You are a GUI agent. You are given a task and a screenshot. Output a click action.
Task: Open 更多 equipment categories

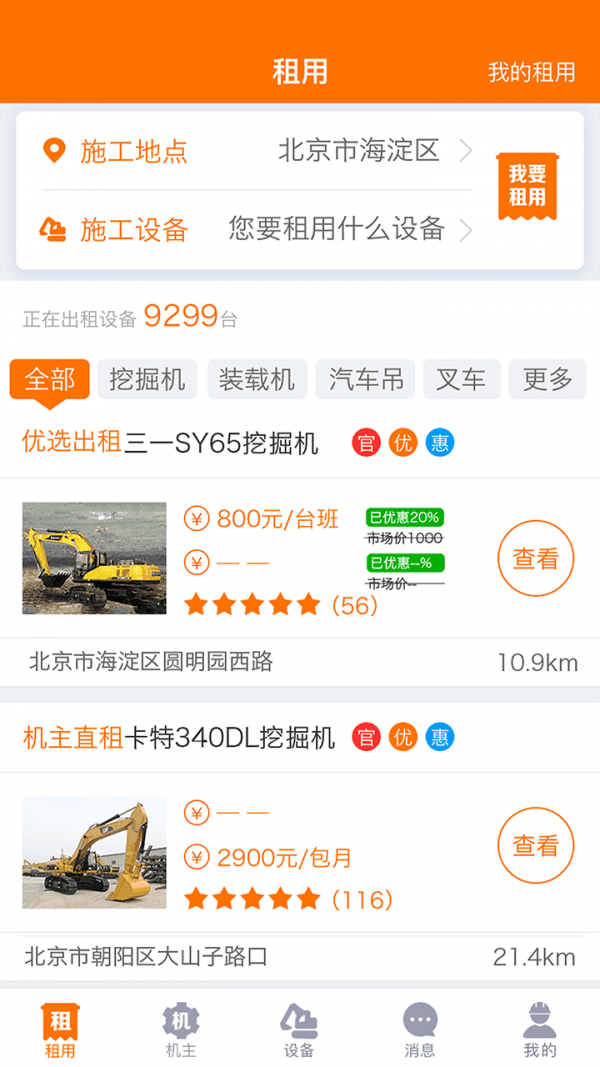[547, 380]
